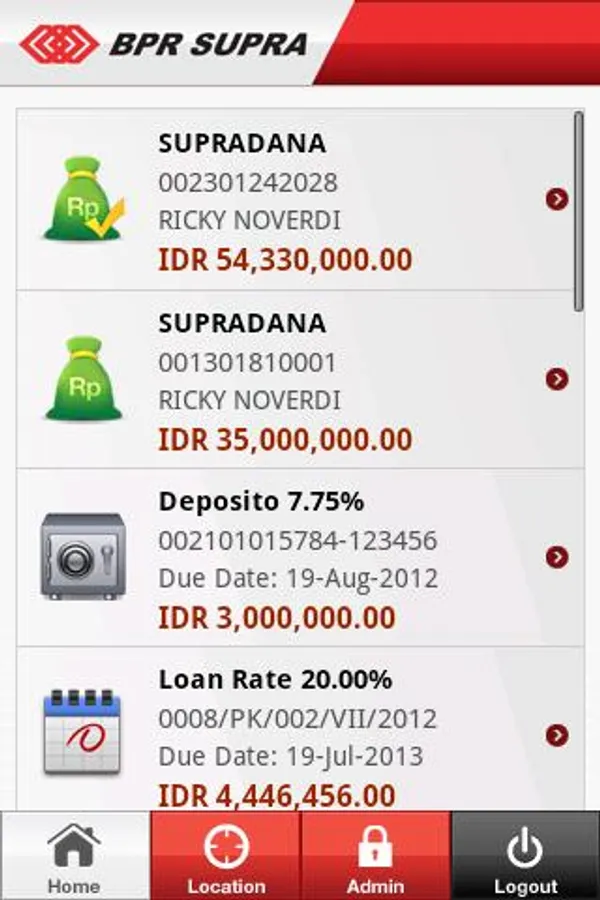Screen dimensions: 600x900
Task: Go to the Home tab
Action: tap(75, 856)
